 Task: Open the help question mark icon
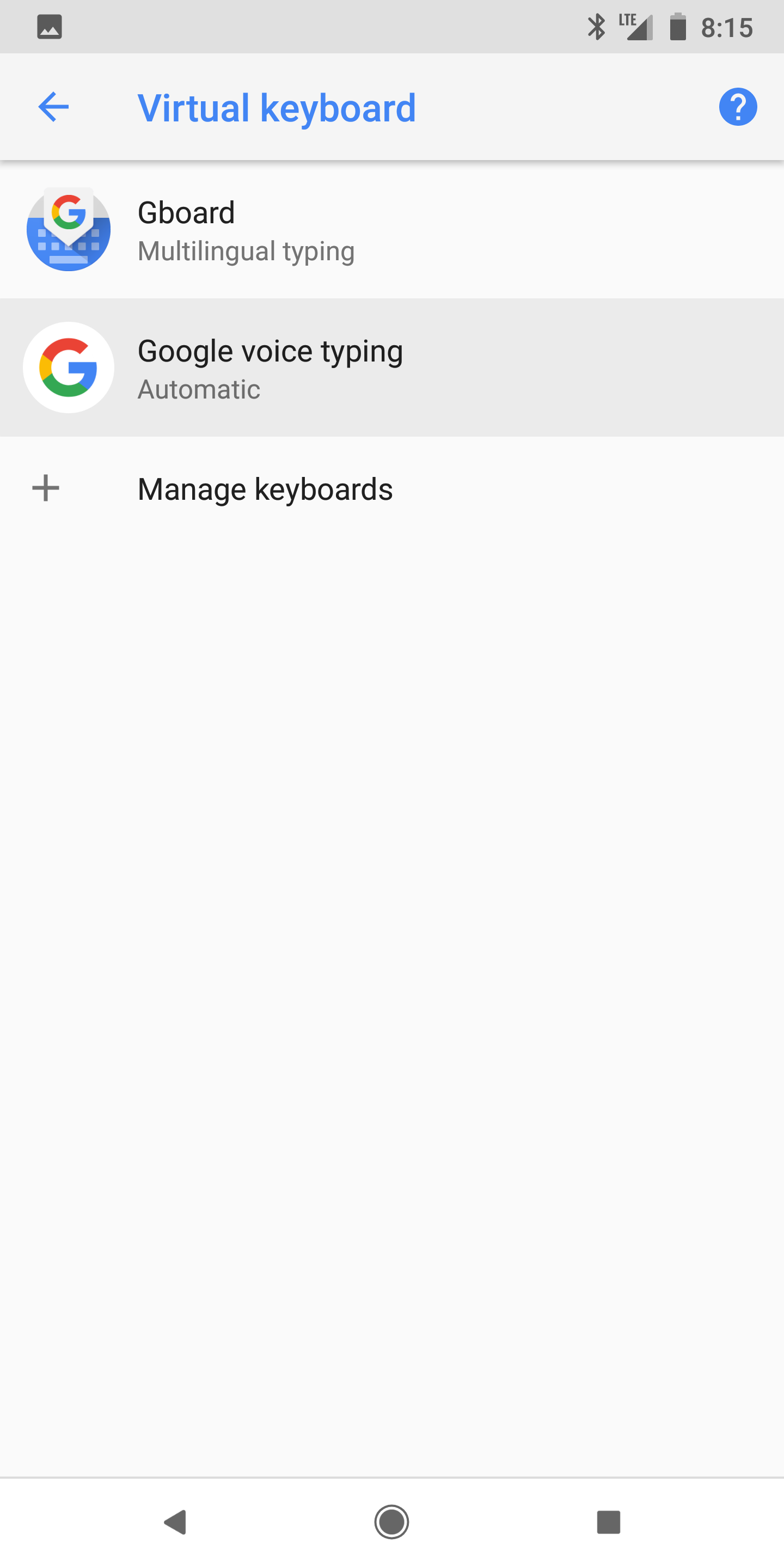point(738,107)
